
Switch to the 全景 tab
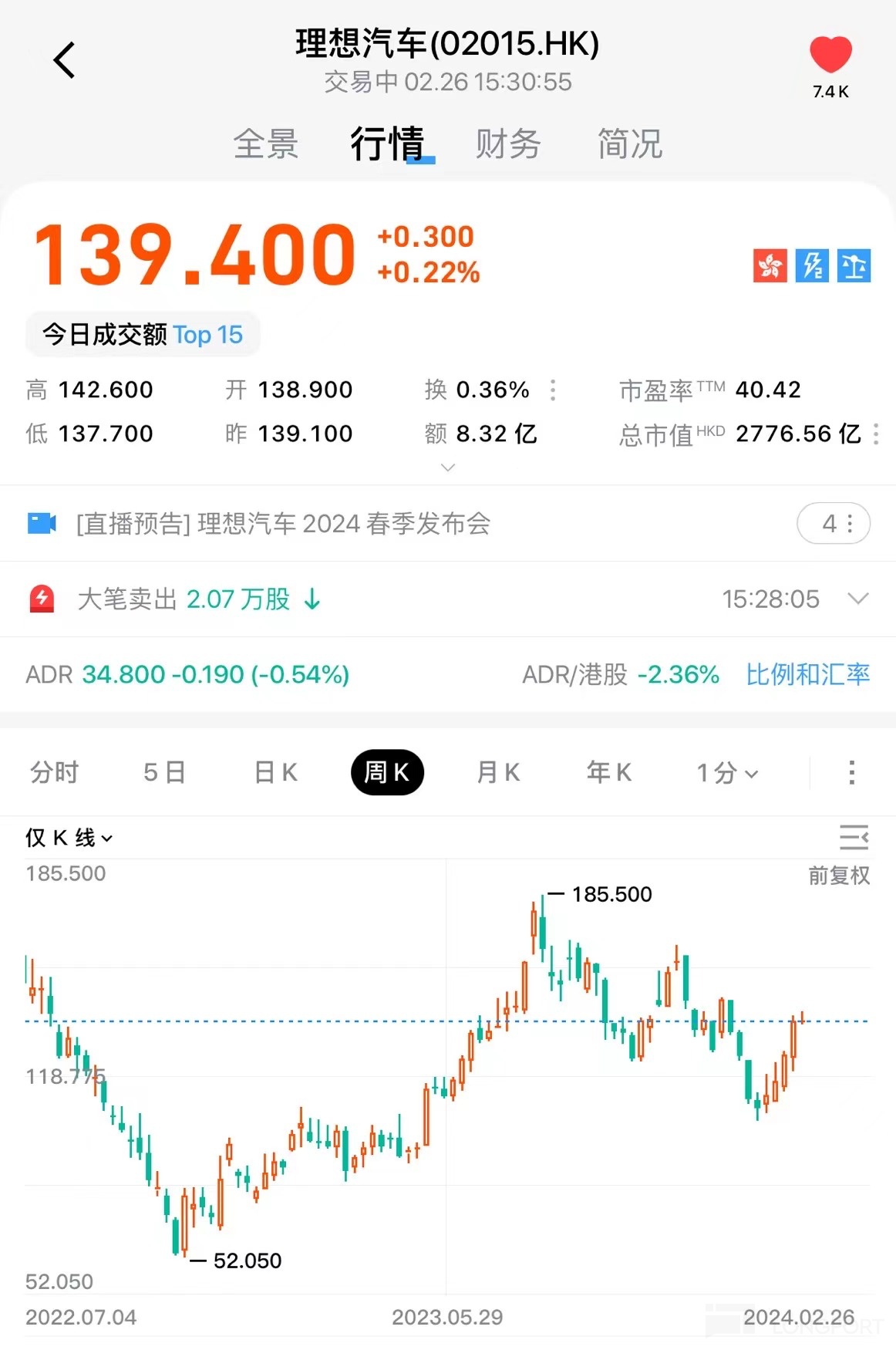(x=266, y=144)
